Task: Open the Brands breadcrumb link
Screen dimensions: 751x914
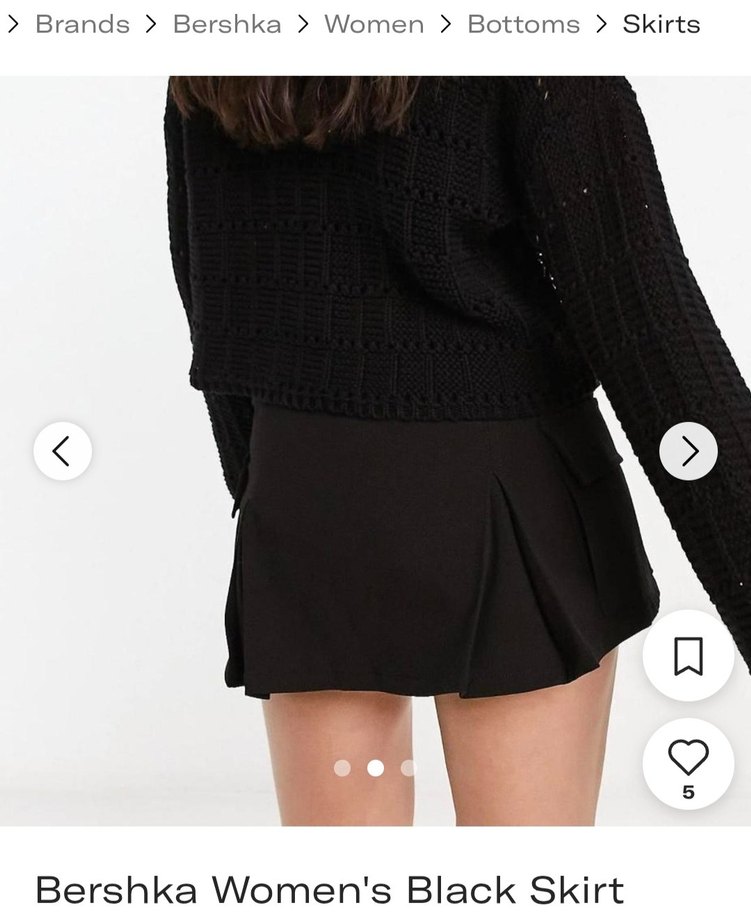Action: click(x=82, y=24)
